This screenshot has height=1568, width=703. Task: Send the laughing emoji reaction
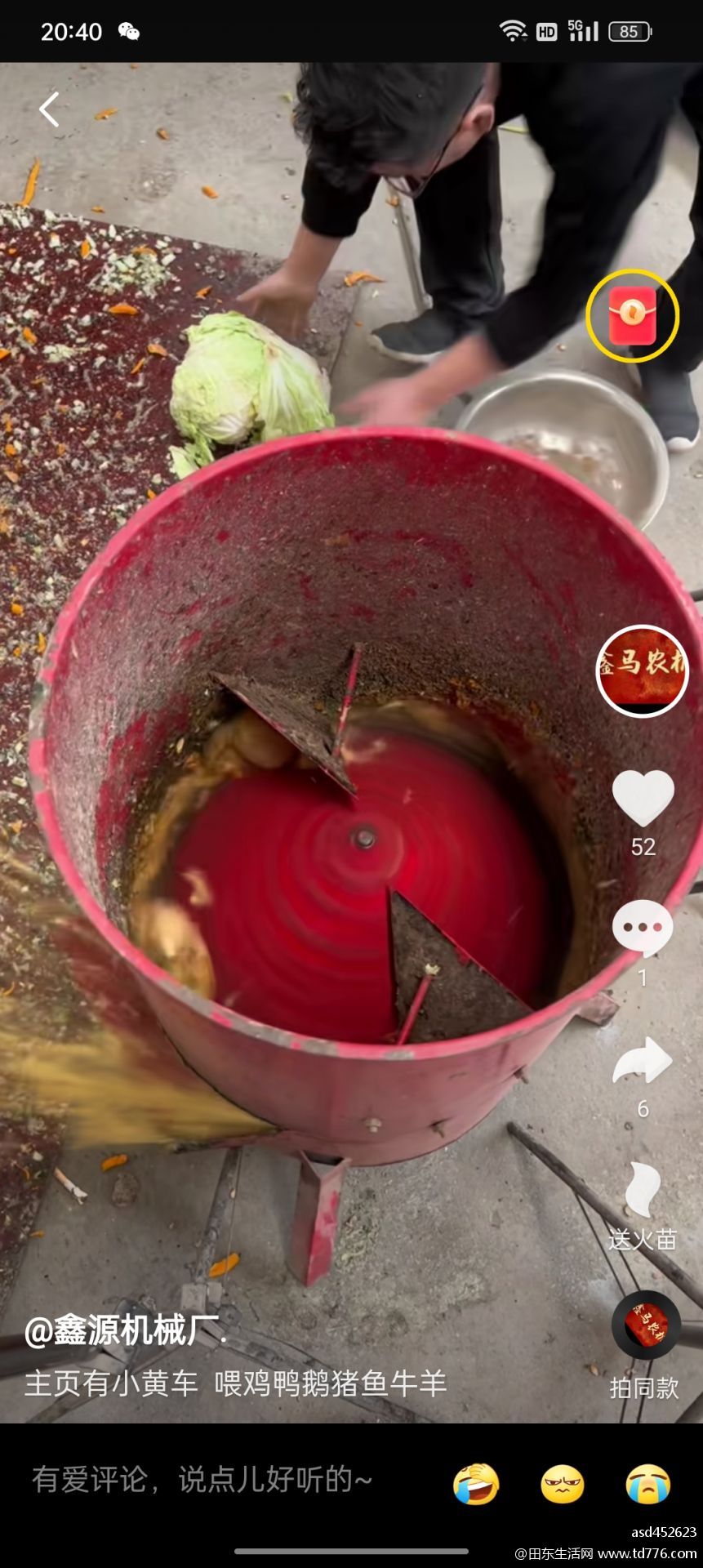pos(476,1483)
